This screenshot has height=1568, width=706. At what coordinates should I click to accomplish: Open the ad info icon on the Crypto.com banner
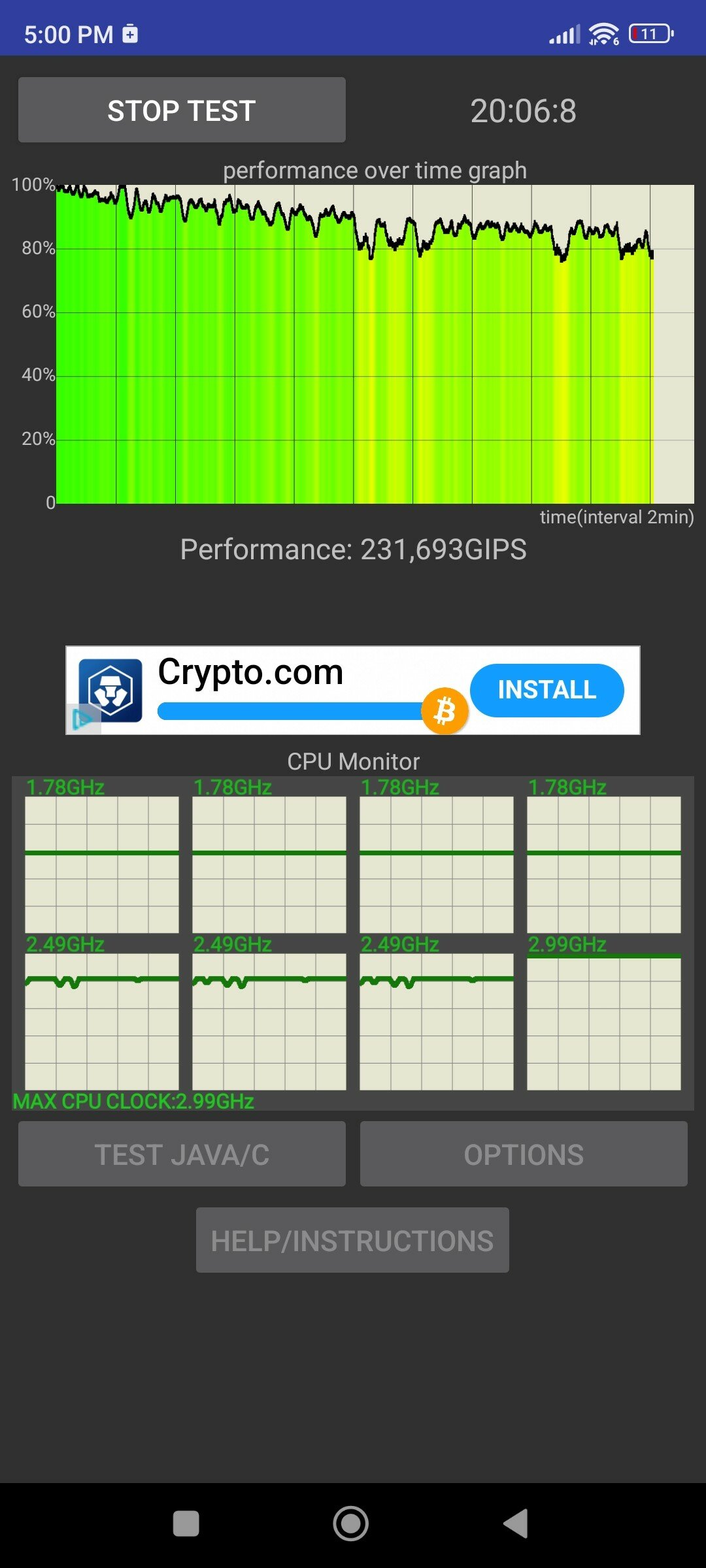pos(82,719)
